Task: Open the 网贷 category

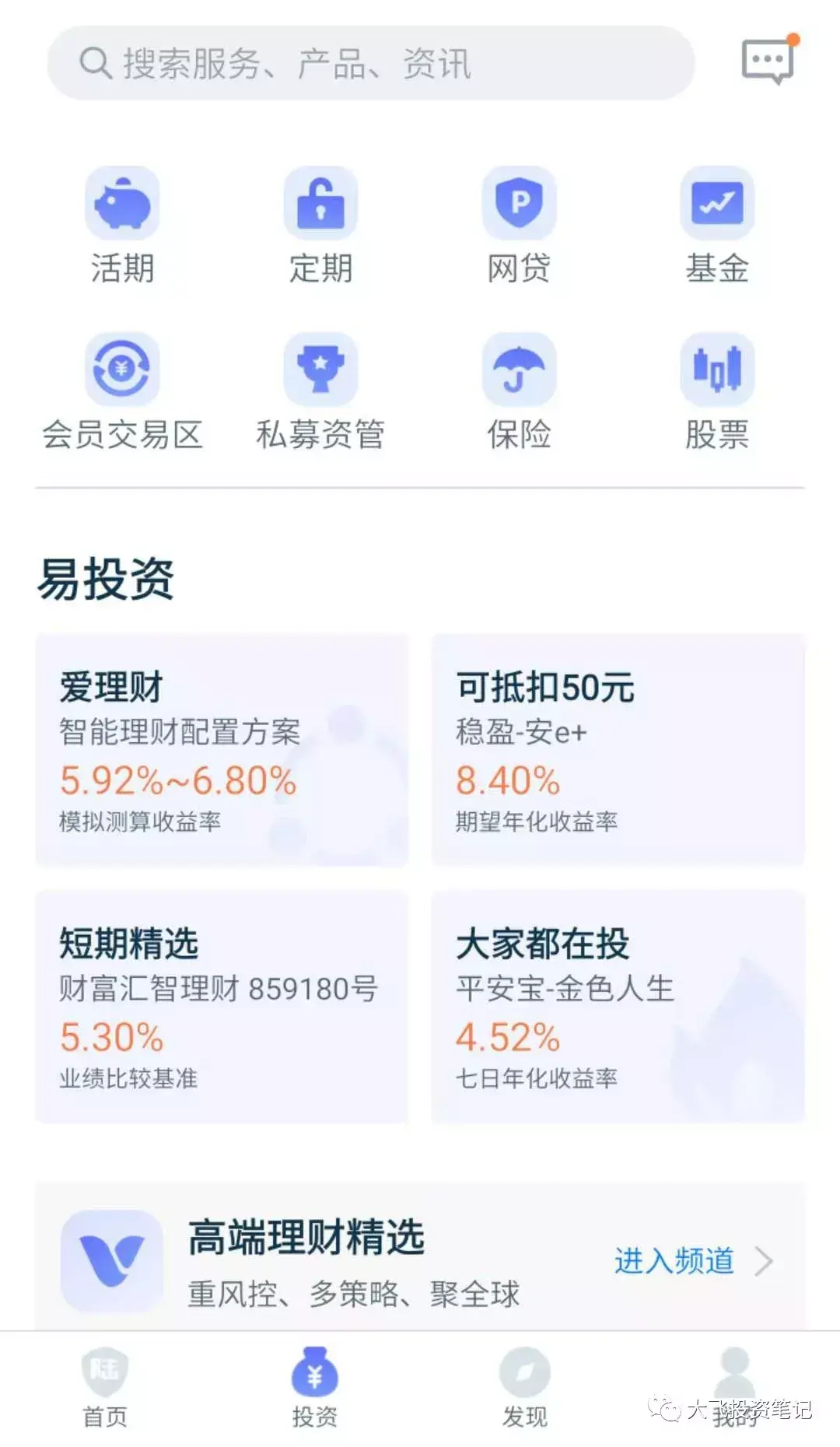Action: 519,226
